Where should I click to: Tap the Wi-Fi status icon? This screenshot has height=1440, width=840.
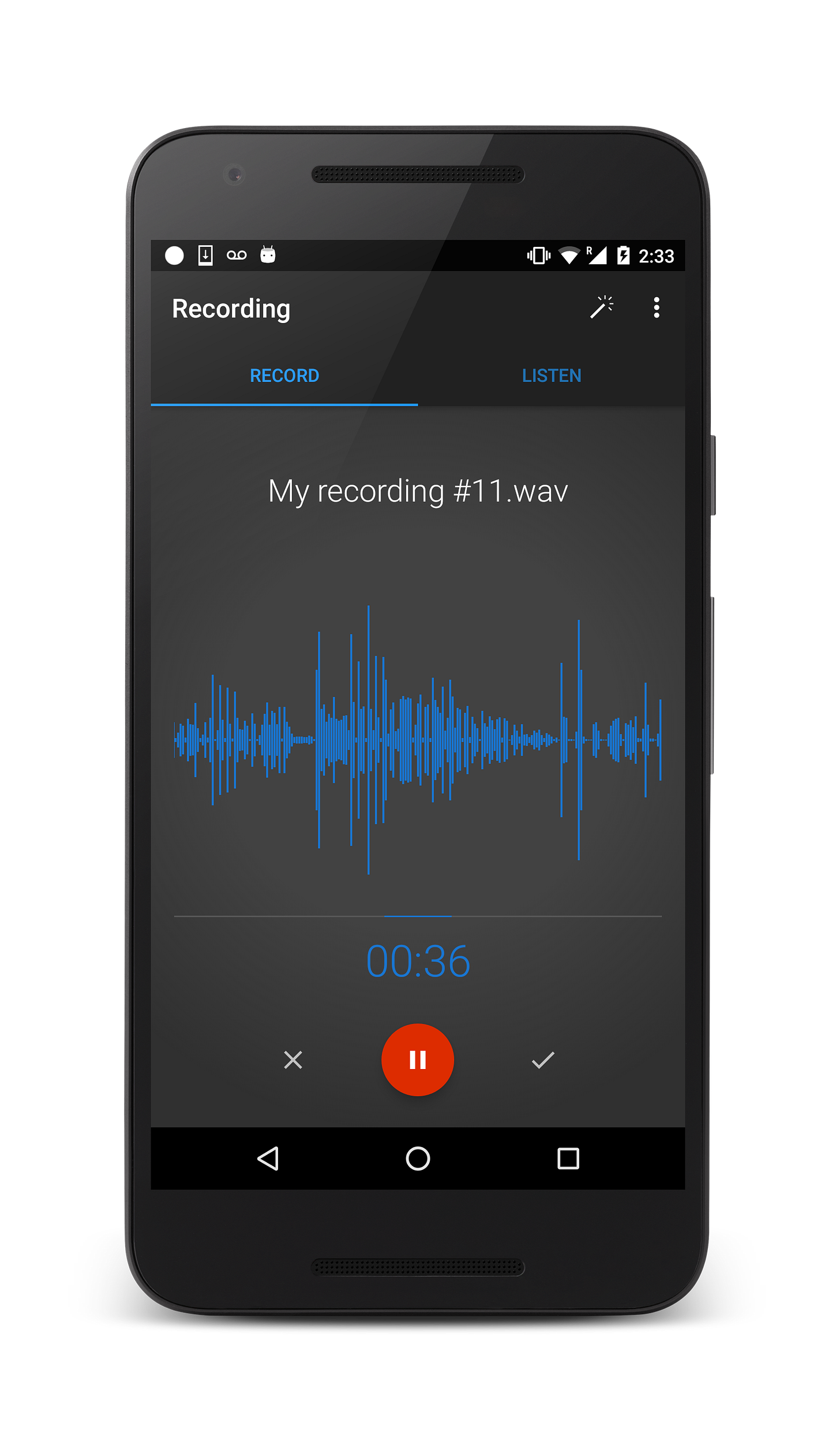(569, 254)
